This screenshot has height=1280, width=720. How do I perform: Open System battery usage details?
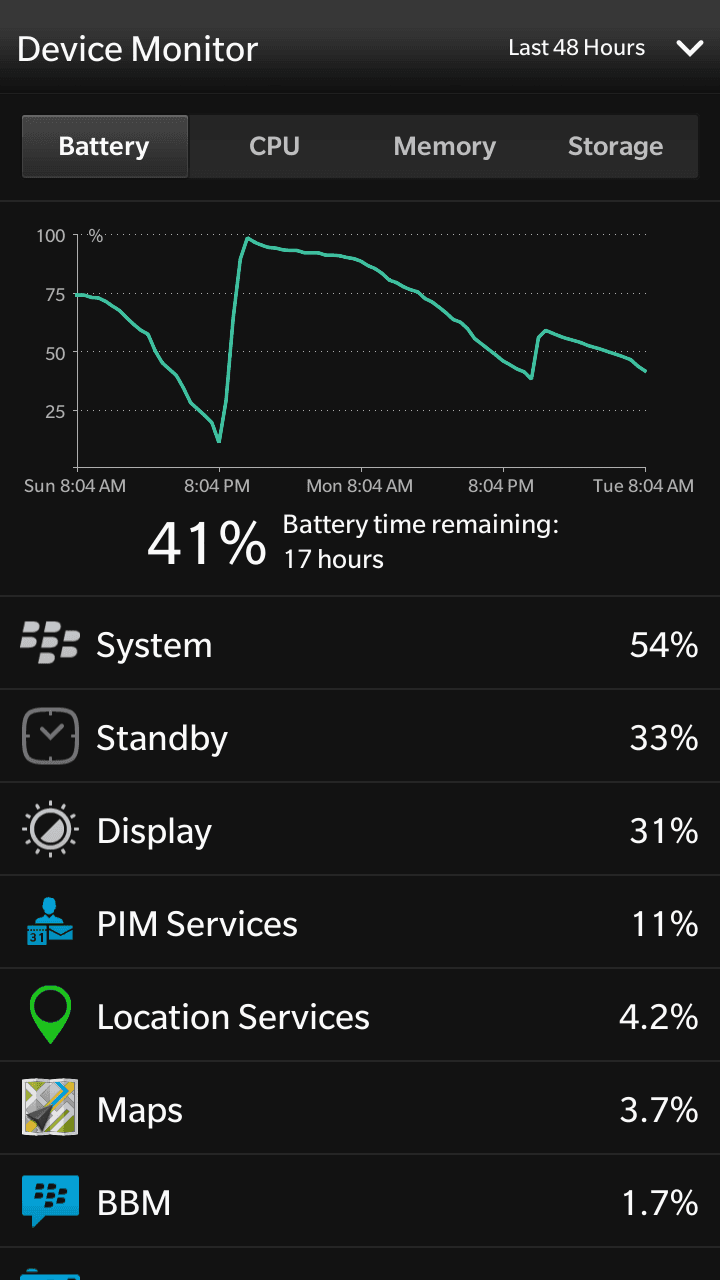[x=360, y=644]
